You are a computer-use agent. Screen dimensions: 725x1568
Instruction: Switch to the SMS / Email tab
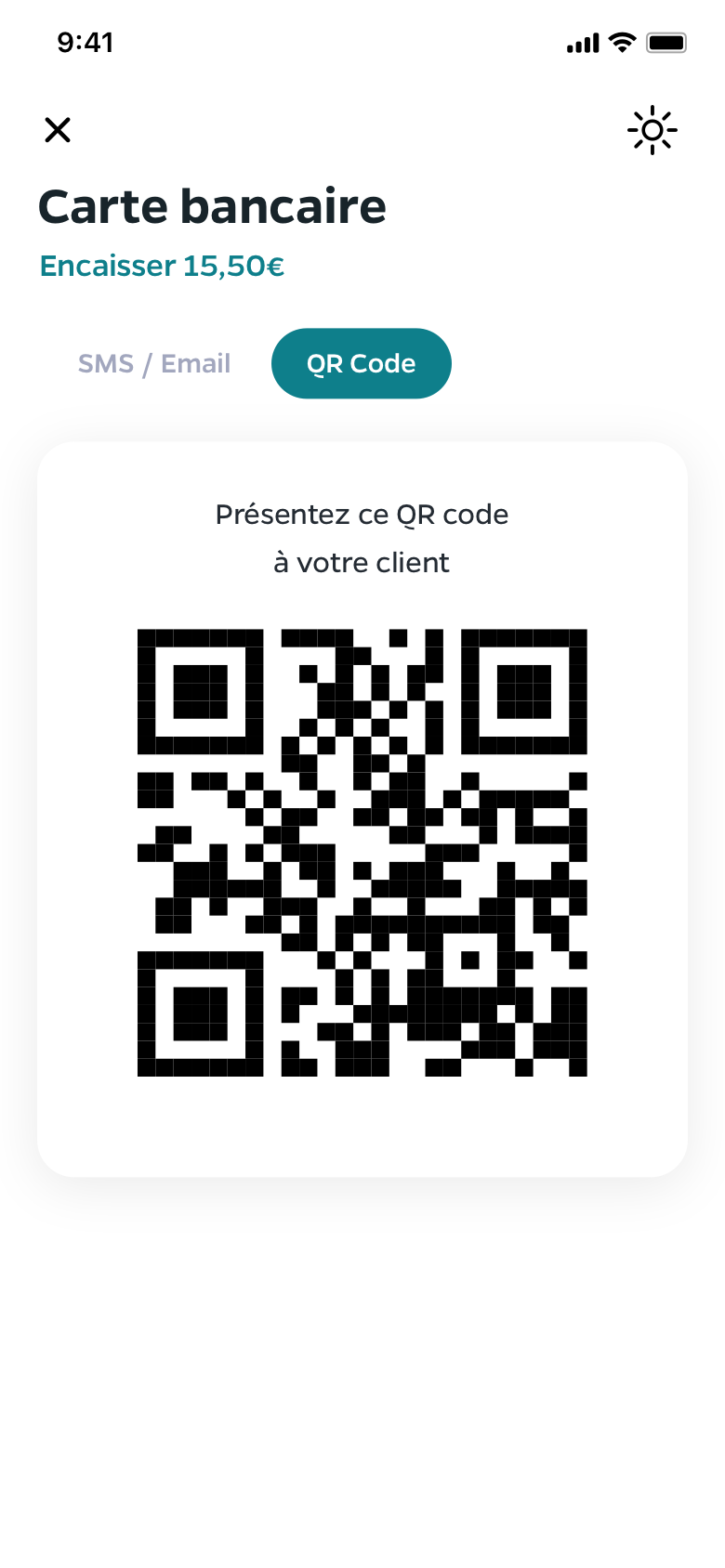(x=154, y=363)
